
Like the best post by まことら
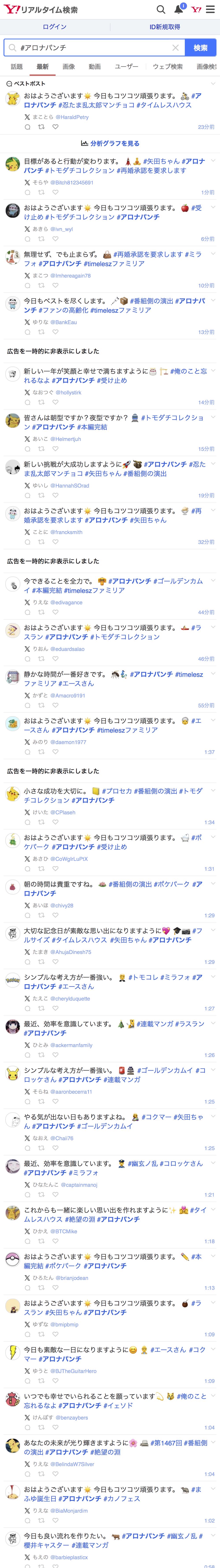[x=55, y=127]
